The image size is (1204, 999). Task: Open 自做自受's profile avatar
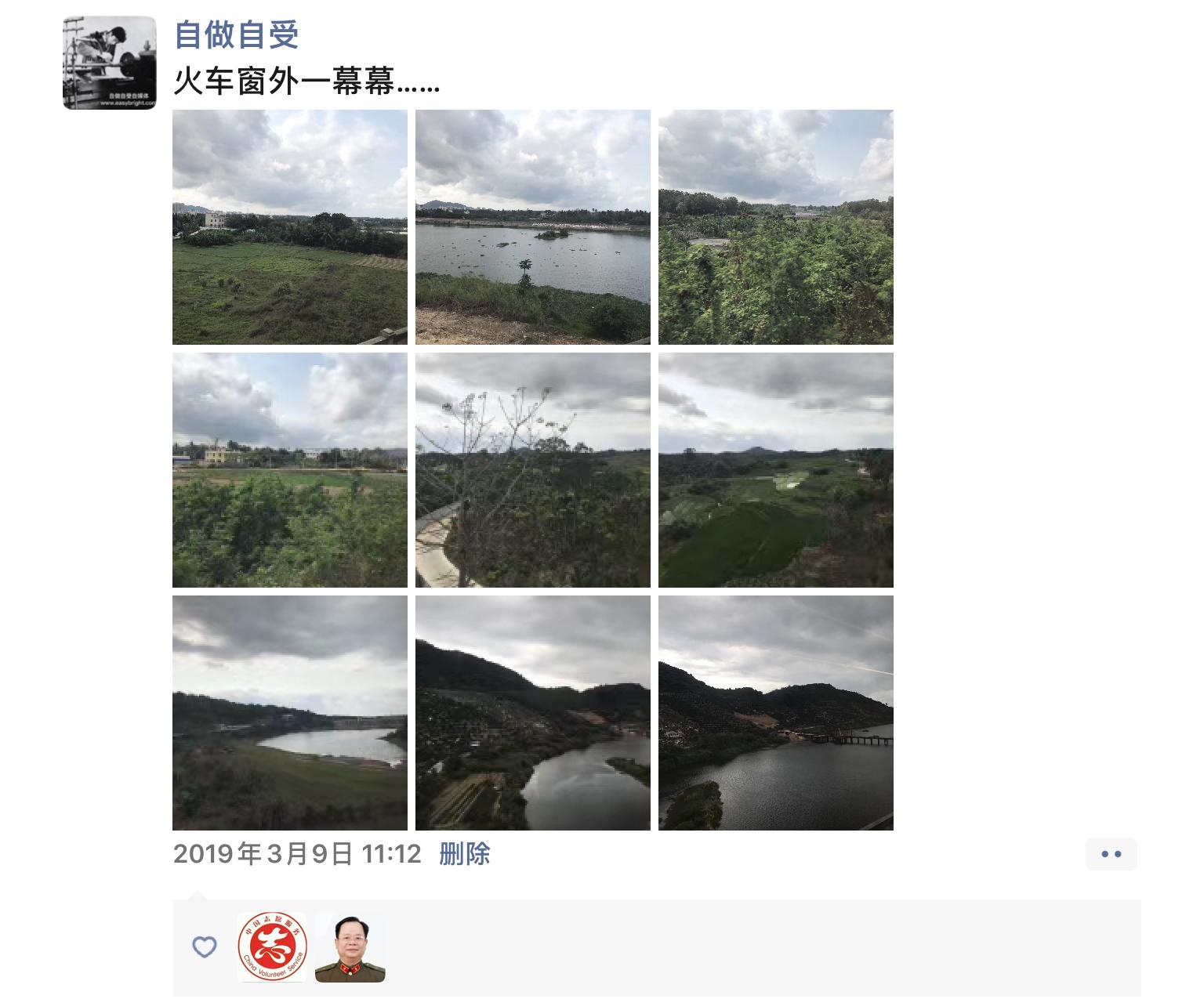(x=109, y=63)
